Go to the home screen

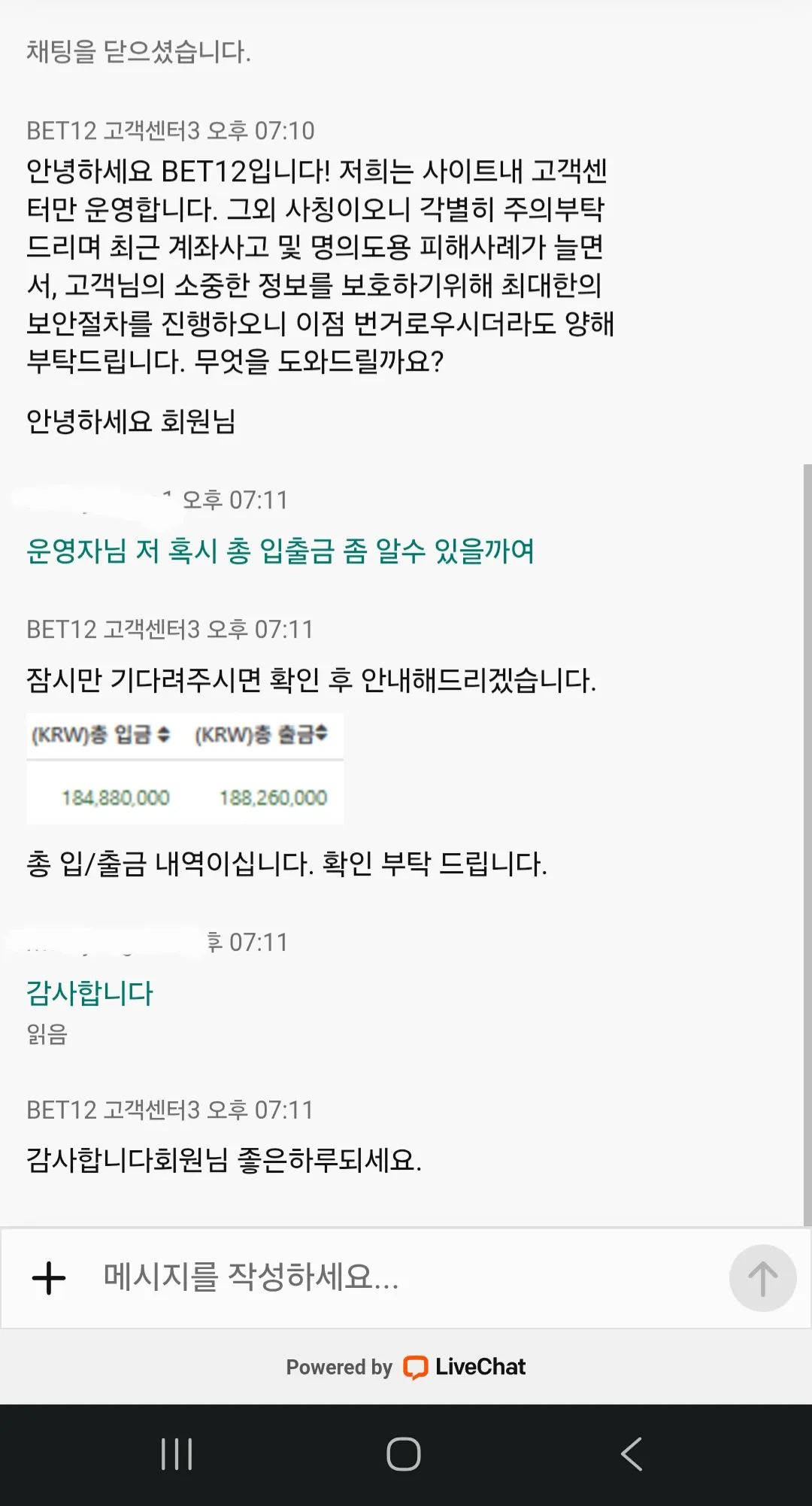point(404,1454)
